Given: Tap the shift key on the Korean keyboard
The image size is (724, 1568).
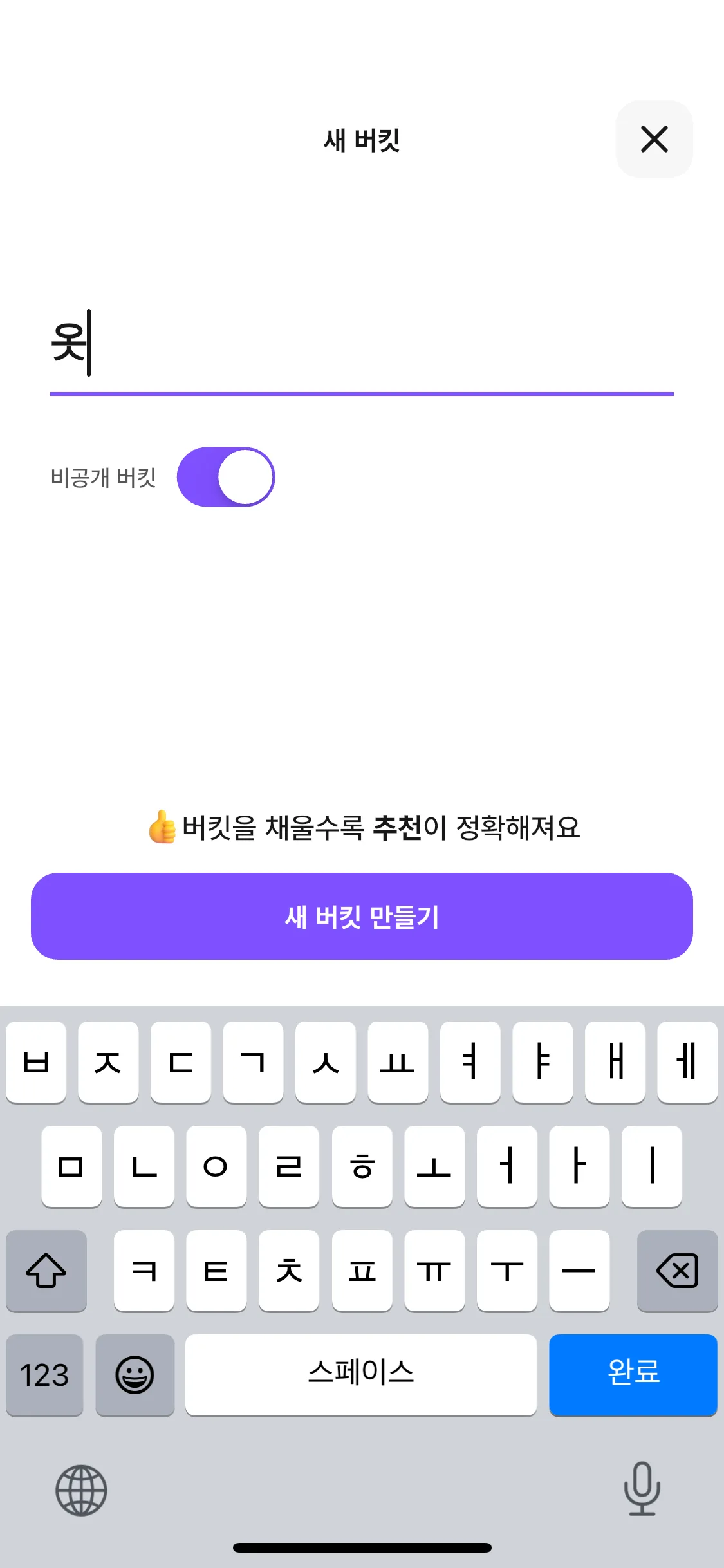Looking at the screenshot, I should coord(45,1271).
